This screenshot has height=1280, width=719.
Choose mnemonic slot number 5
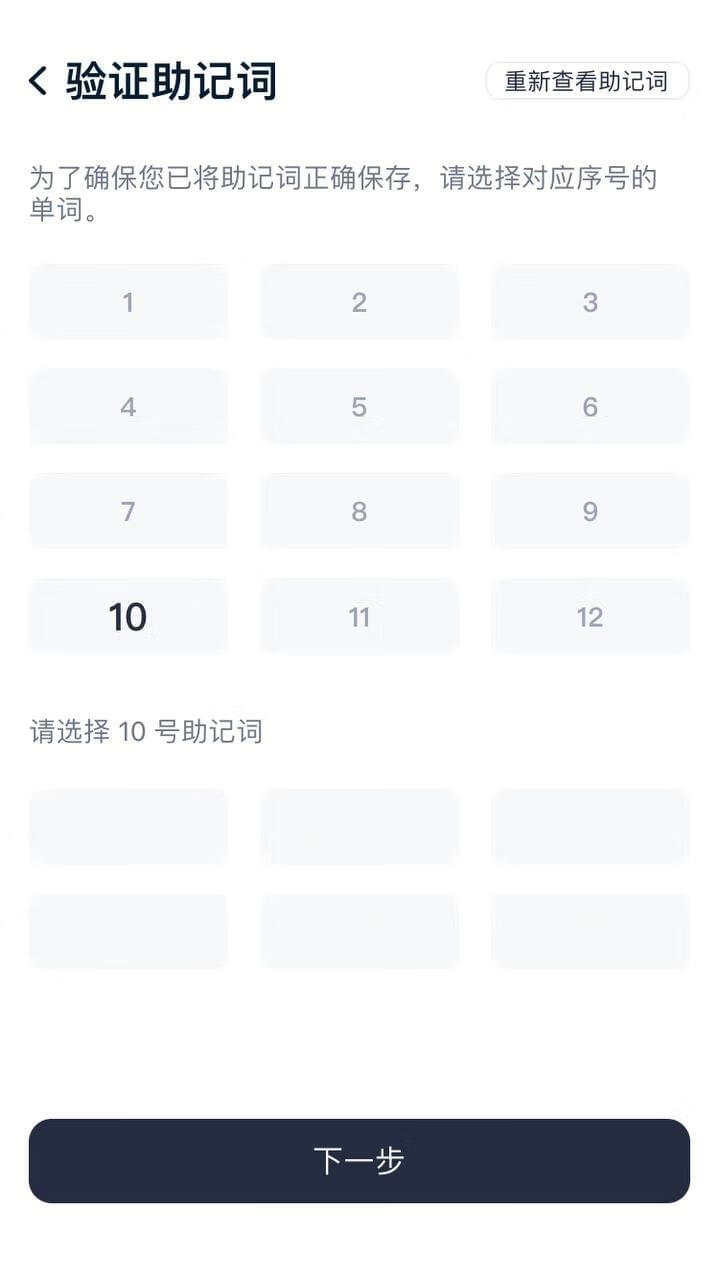pyautogui.click(x=359, y=407)
